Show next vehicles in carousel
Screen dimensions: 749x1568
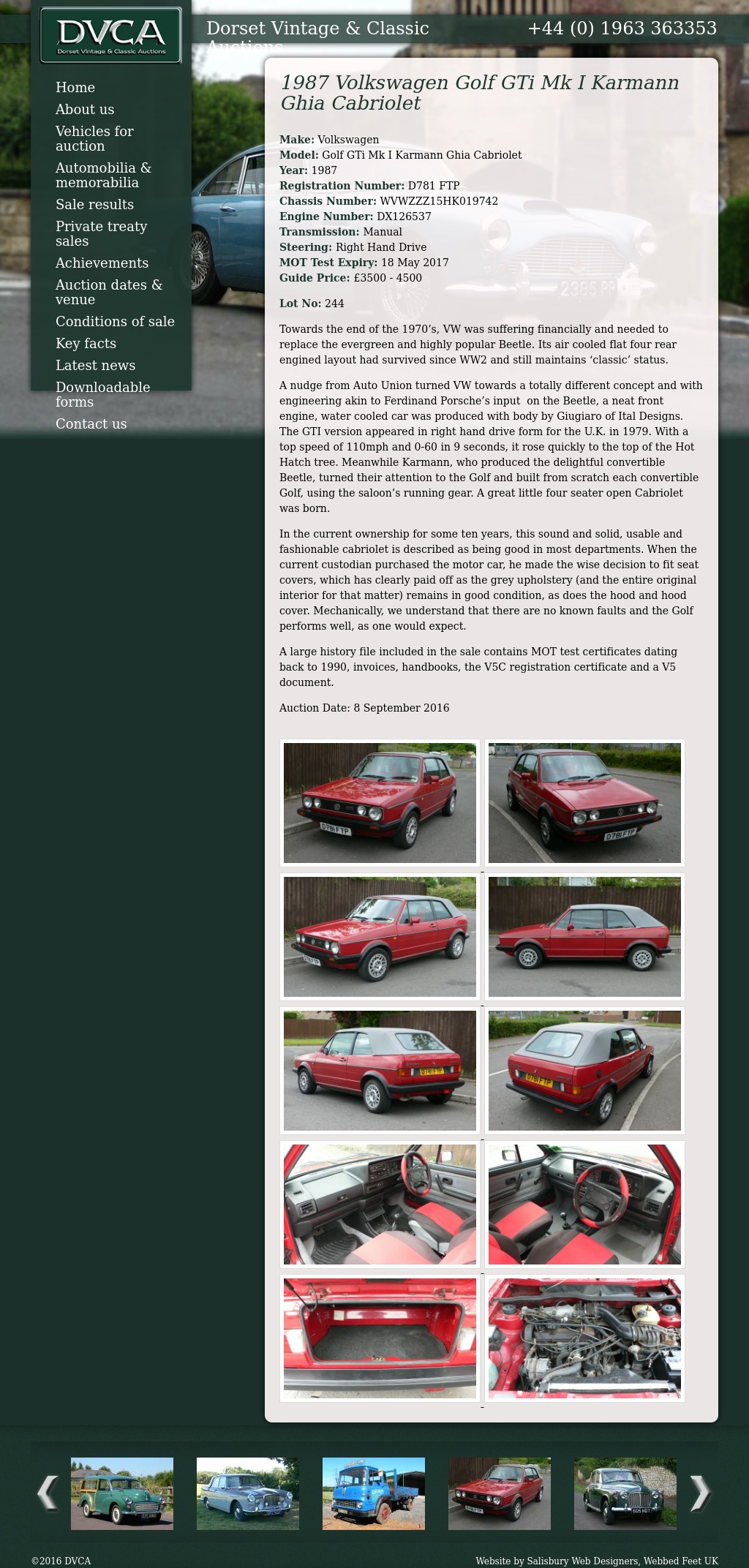tap(700, 1493)
